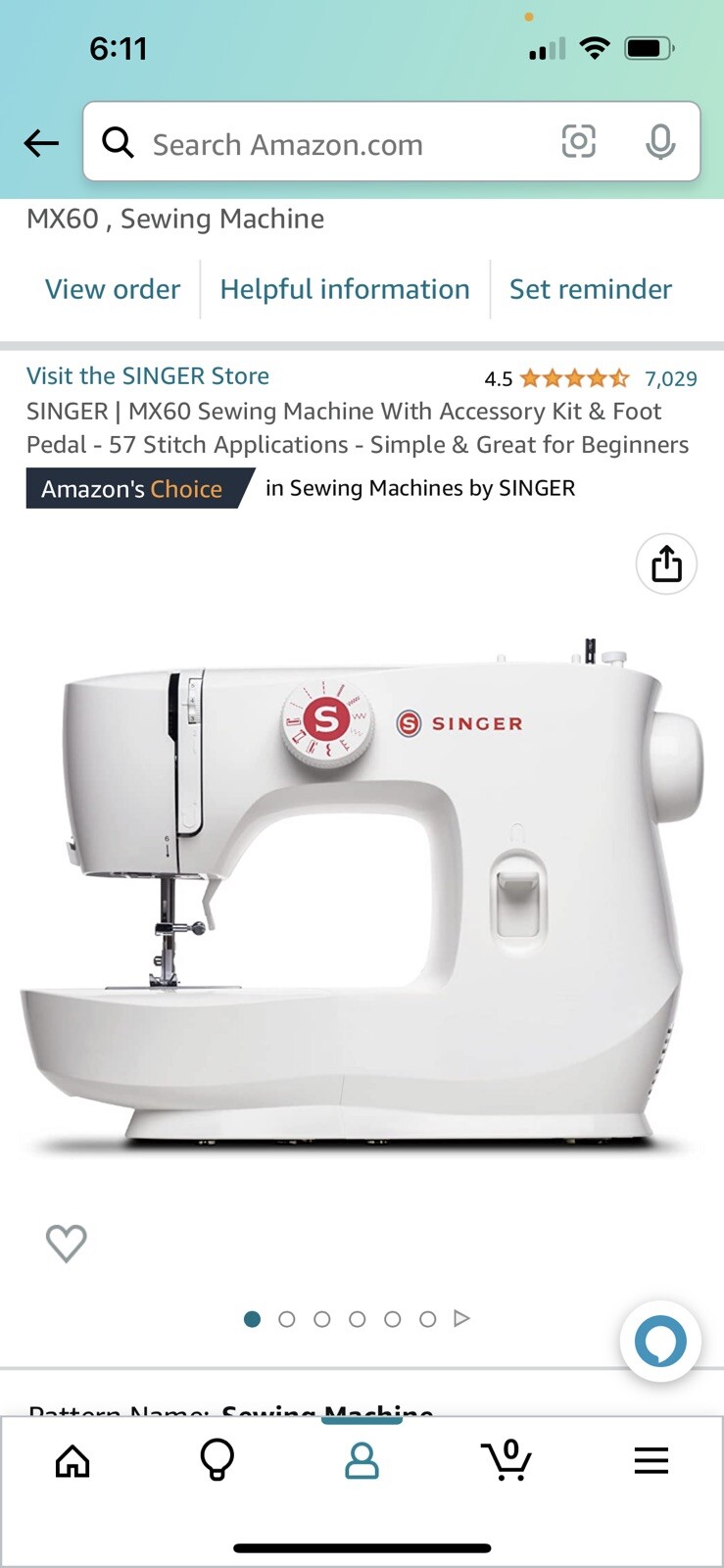The image size is (724, 1568).
Task: Tap the Search Amazon.com field
Action: tap(333, 145)
